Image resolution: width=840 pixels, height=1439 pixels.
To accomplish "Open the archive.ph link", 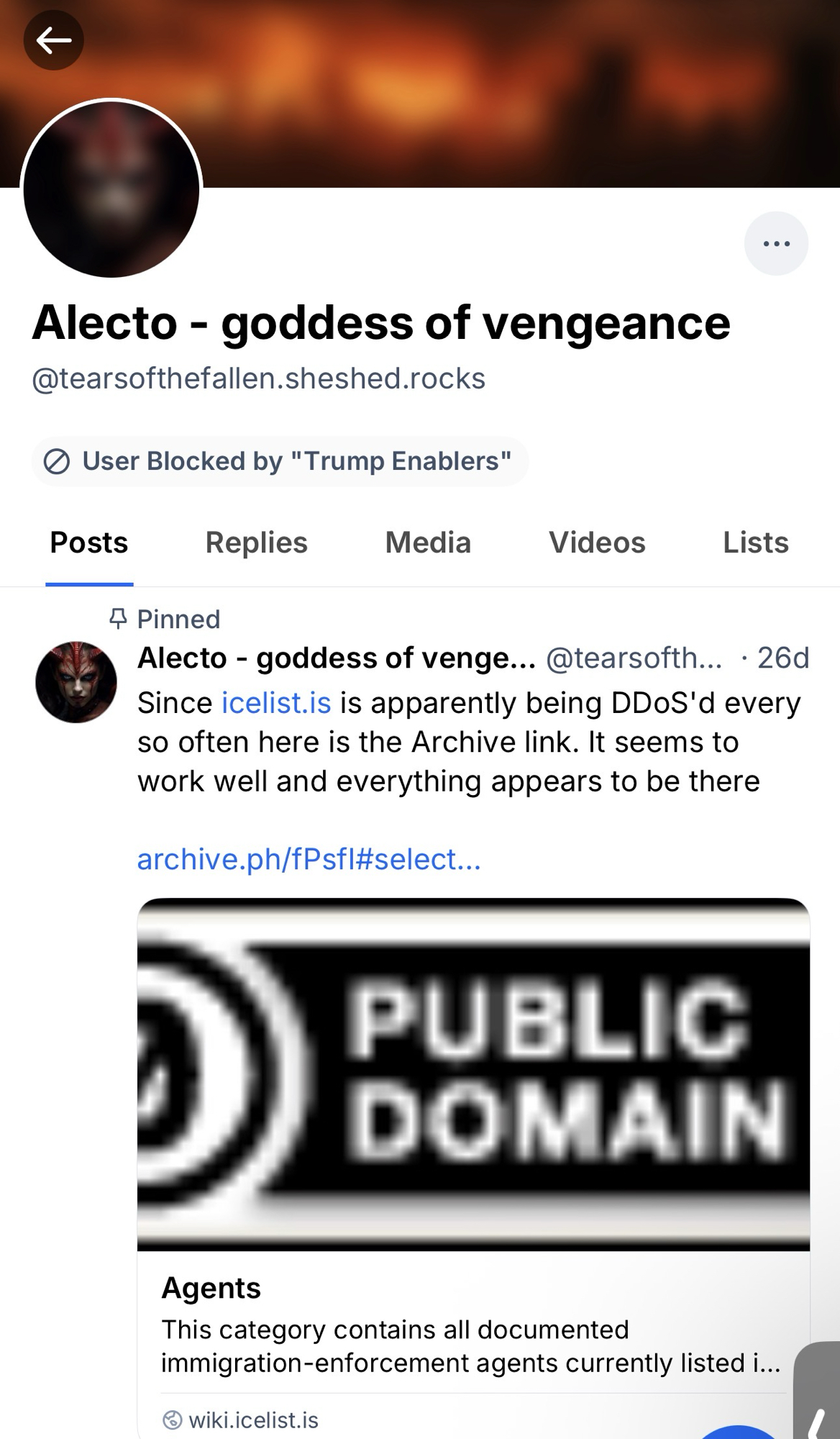I will (x=309, y=859).
